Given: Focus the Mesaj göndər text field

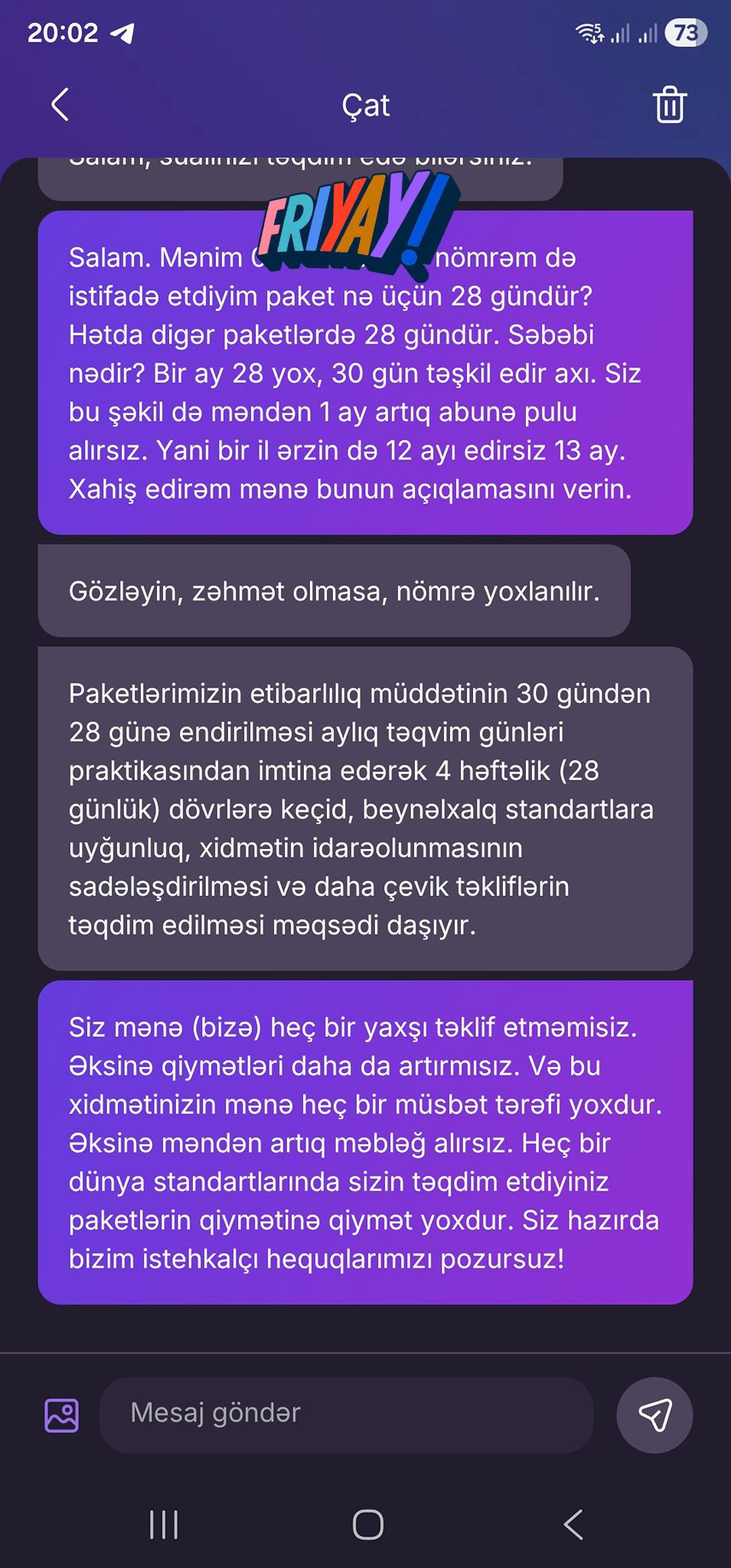Looking at the screenshot, I should (346, 1415).
